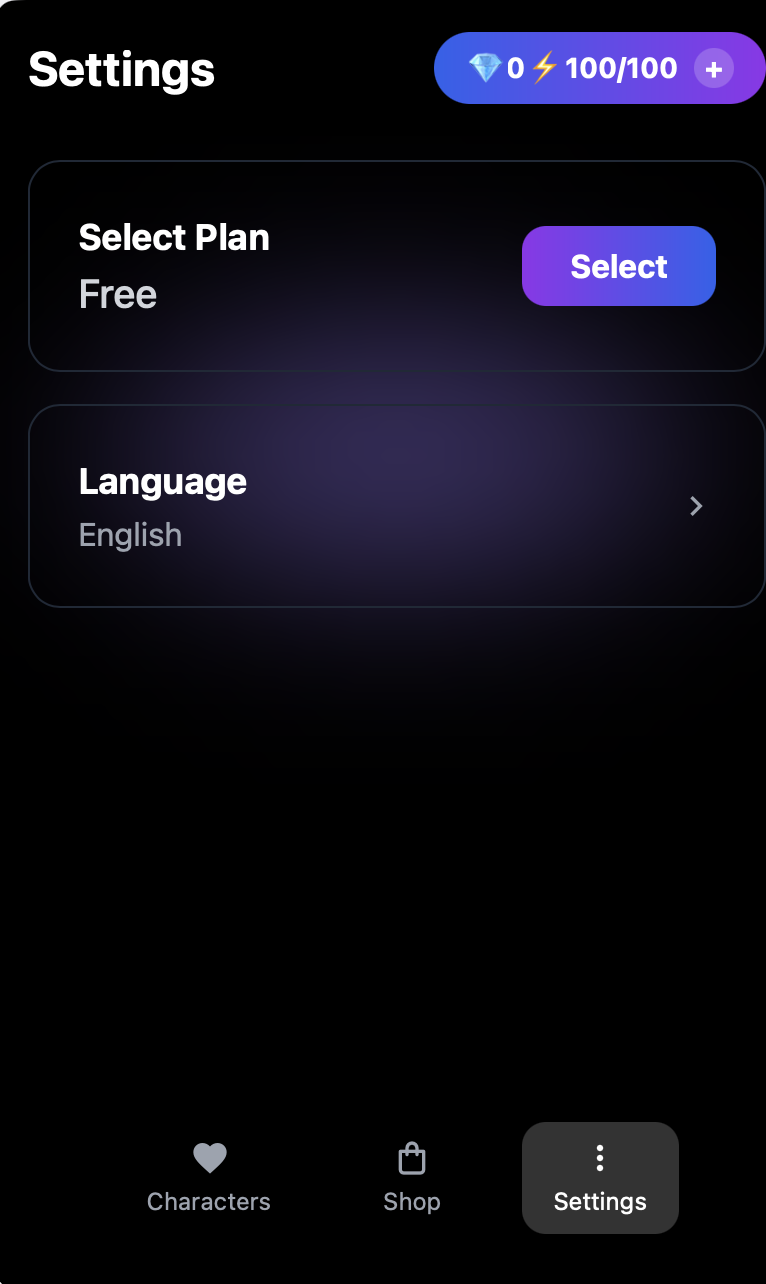Click the right-facing arrow on the Language card

(696, 506)
